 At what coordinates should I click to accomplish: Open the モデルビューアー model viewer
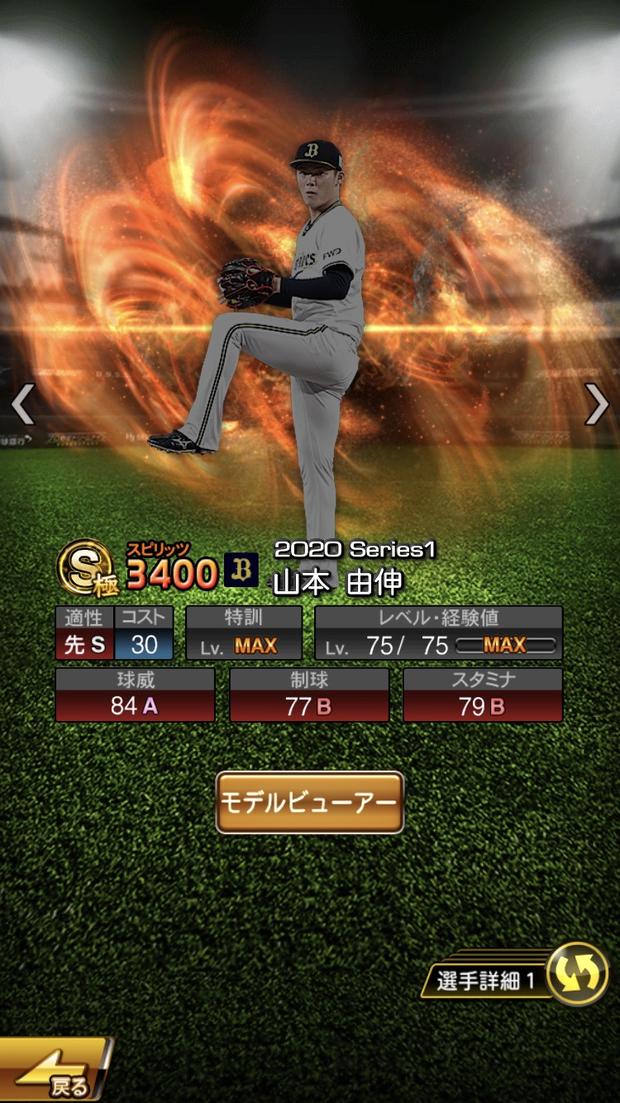(310, 802)
